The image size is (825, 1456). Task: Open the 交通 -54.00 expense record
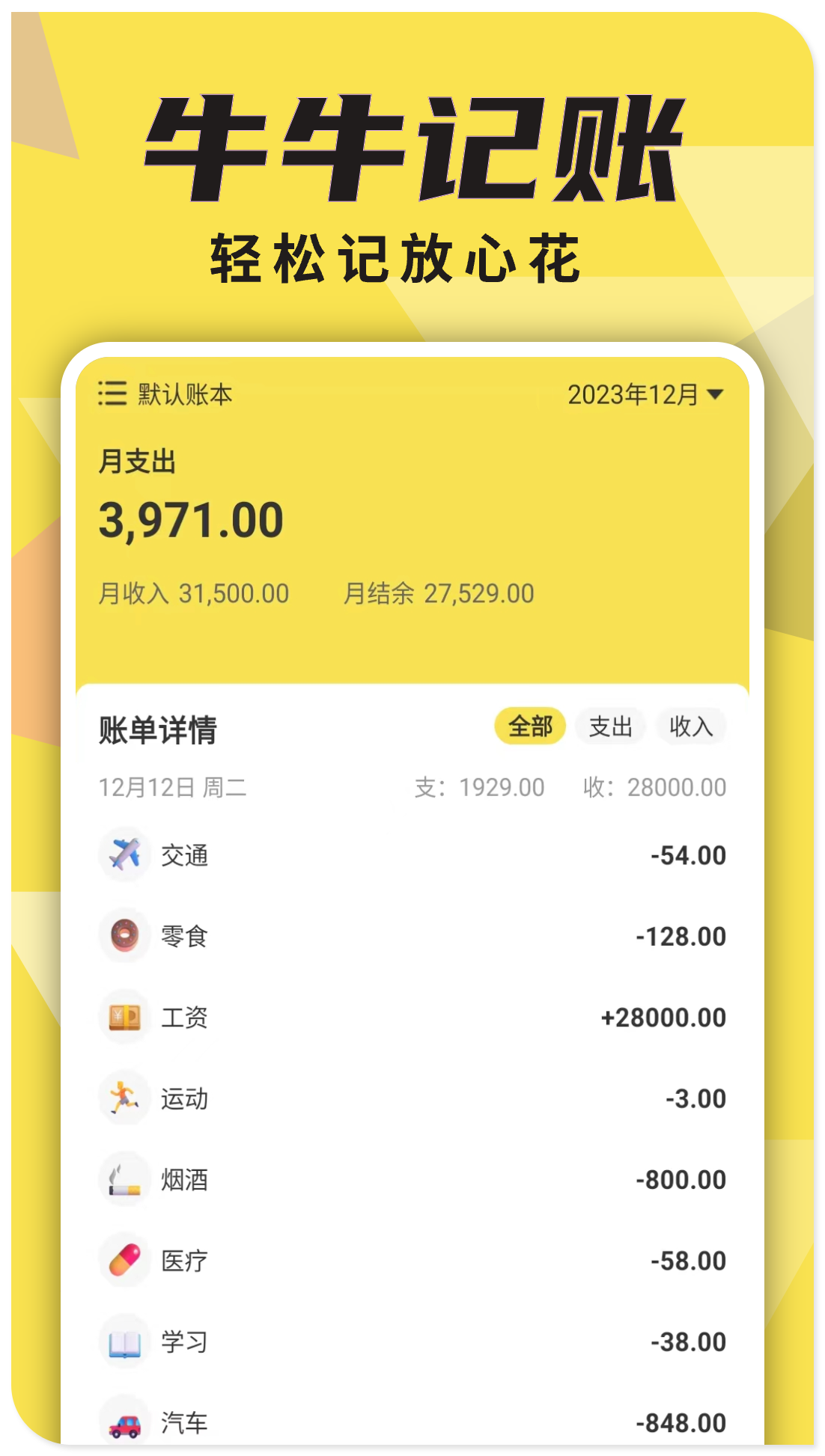click(412, 854)
